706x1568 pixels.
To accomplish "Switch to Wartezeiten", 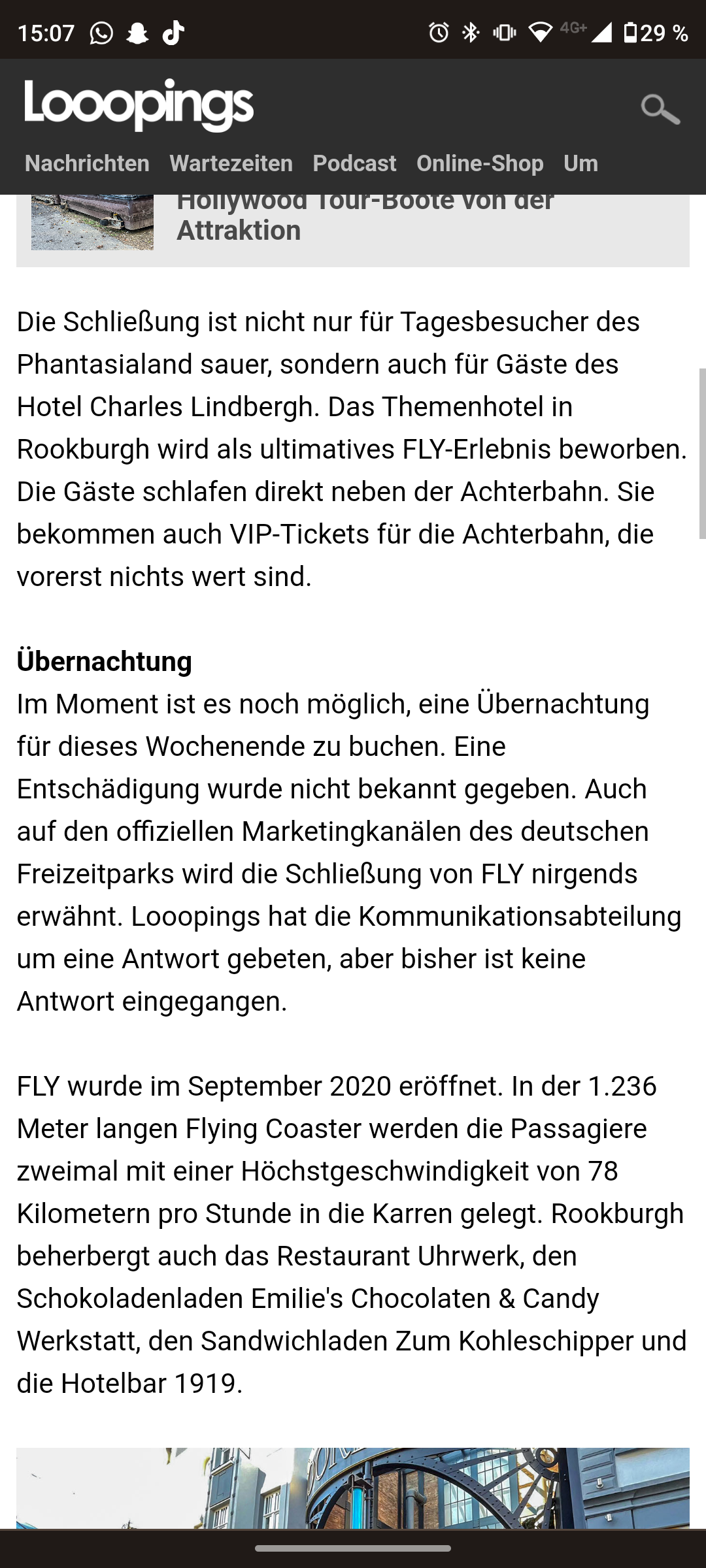I will 231,163.
